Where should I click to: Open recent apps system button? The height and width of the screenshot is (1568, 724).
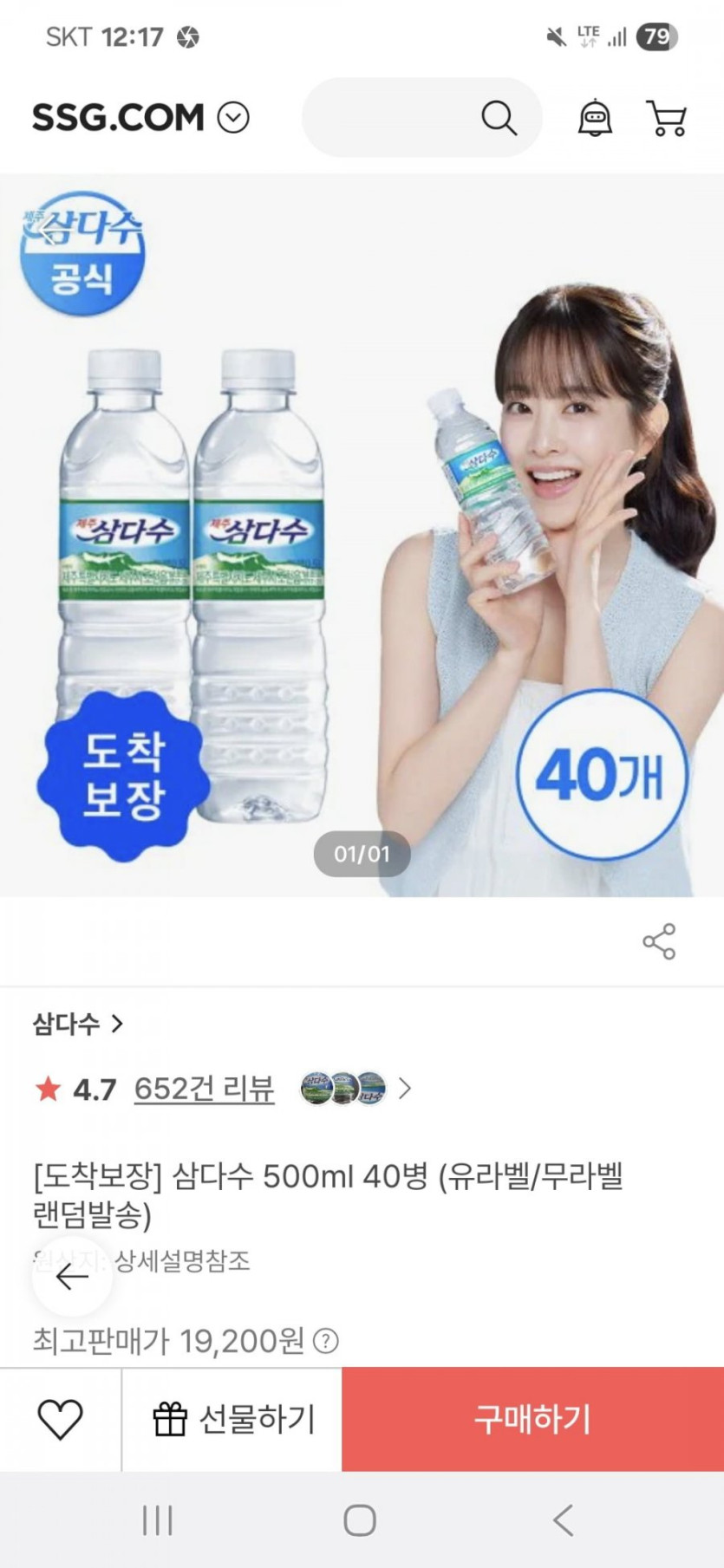[x=157, y=1519]
